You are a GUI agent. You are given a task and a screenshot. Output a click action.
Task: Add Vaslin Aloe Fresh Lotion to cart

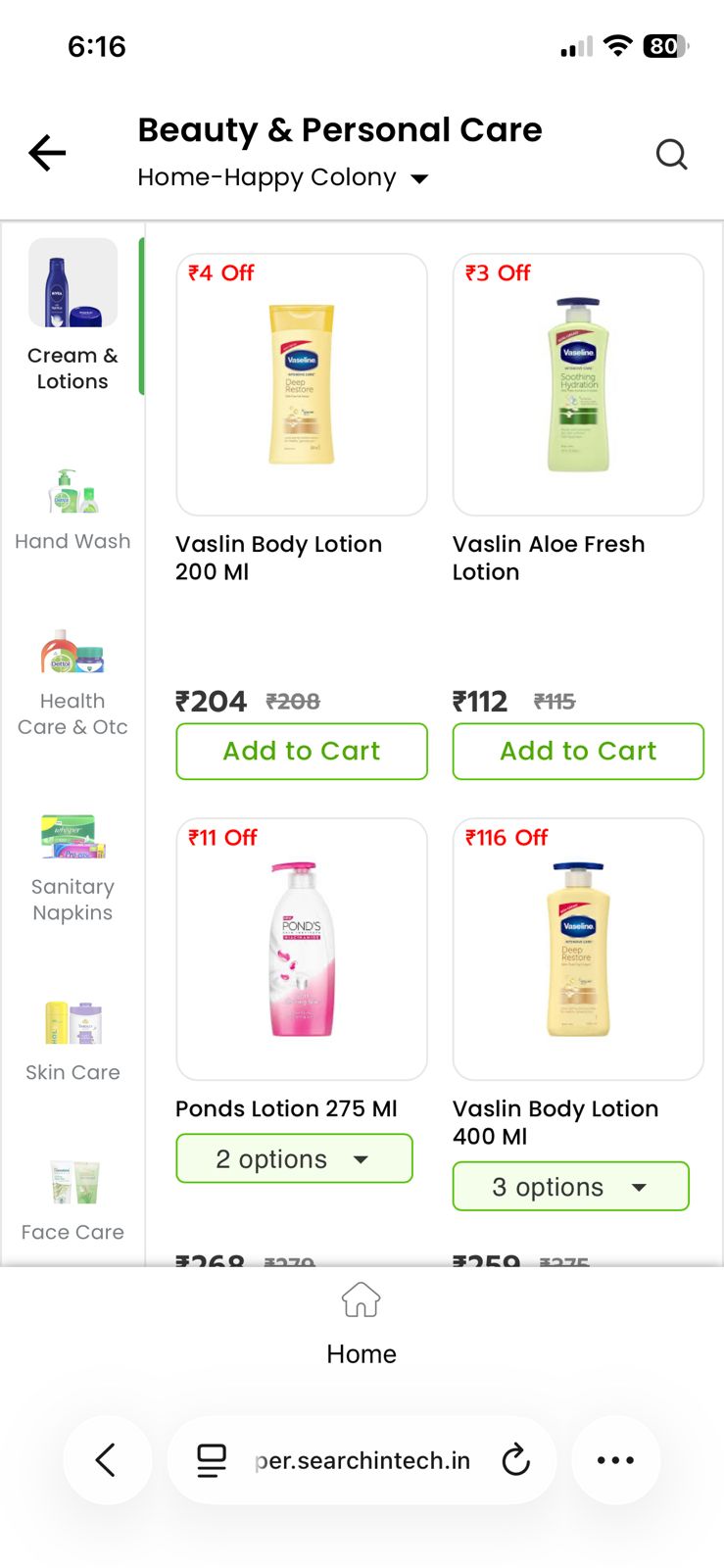click(x=578, y=751)
